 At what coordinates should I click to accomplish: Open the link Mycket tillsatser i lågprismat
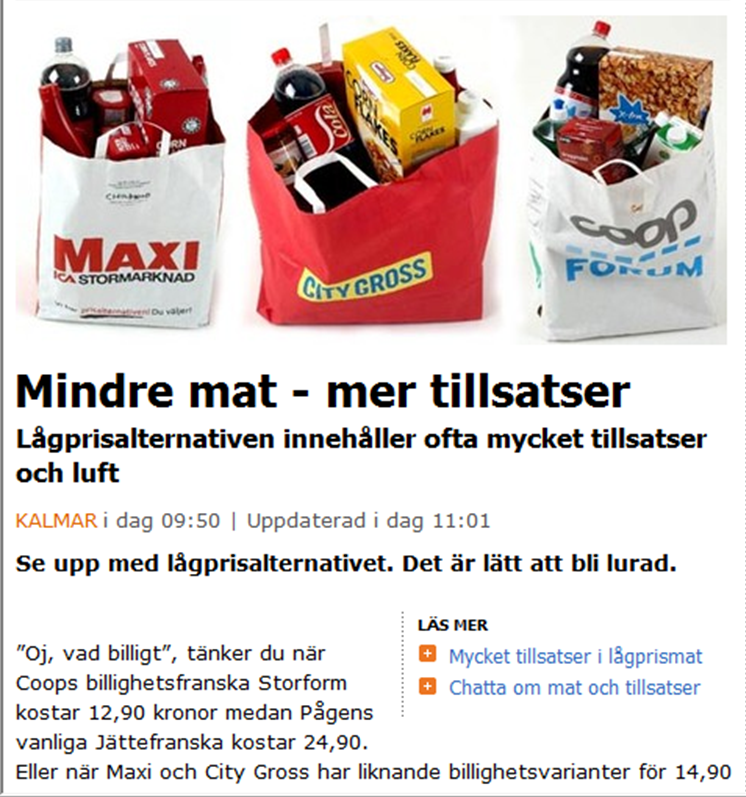575,657
